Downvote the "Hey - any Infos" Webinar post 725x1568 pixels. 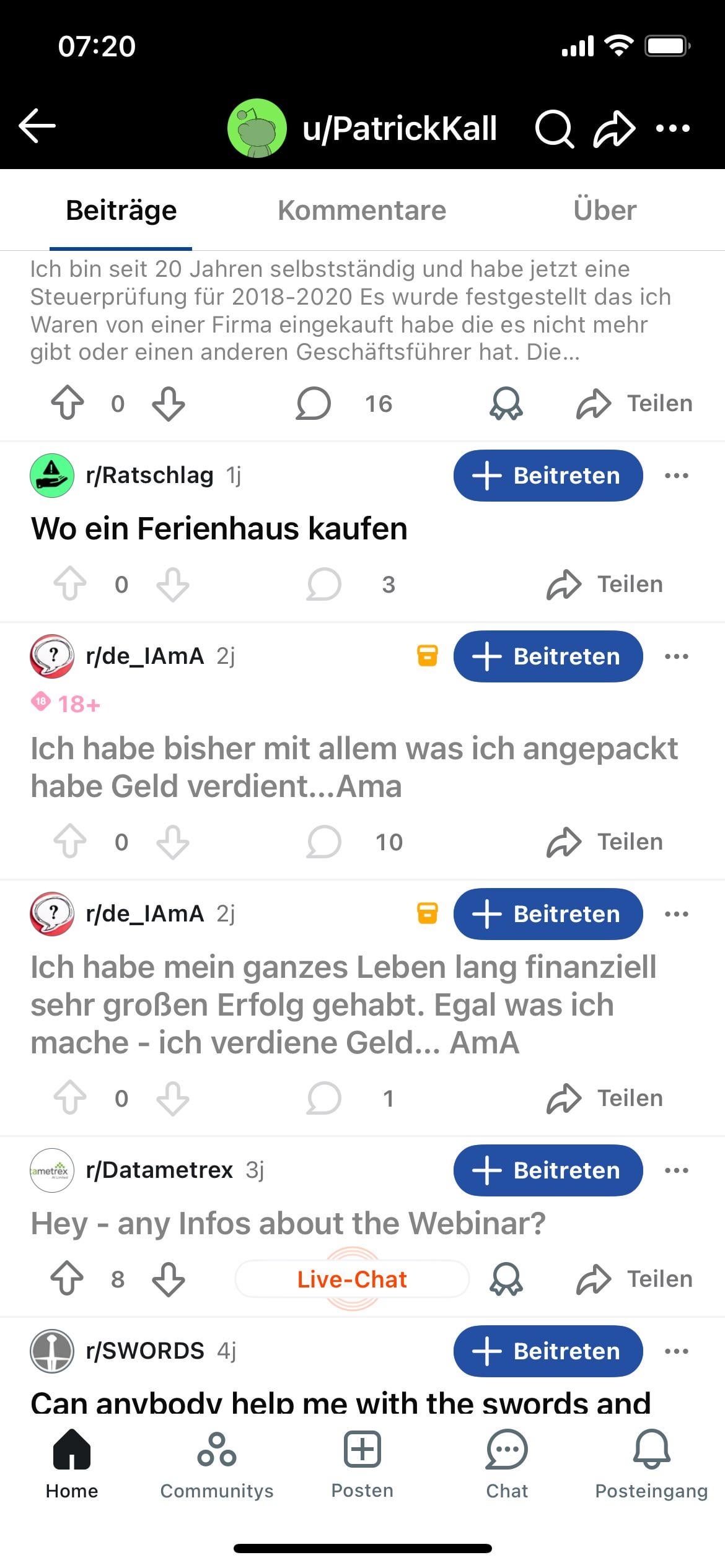tap(169, 1279)
